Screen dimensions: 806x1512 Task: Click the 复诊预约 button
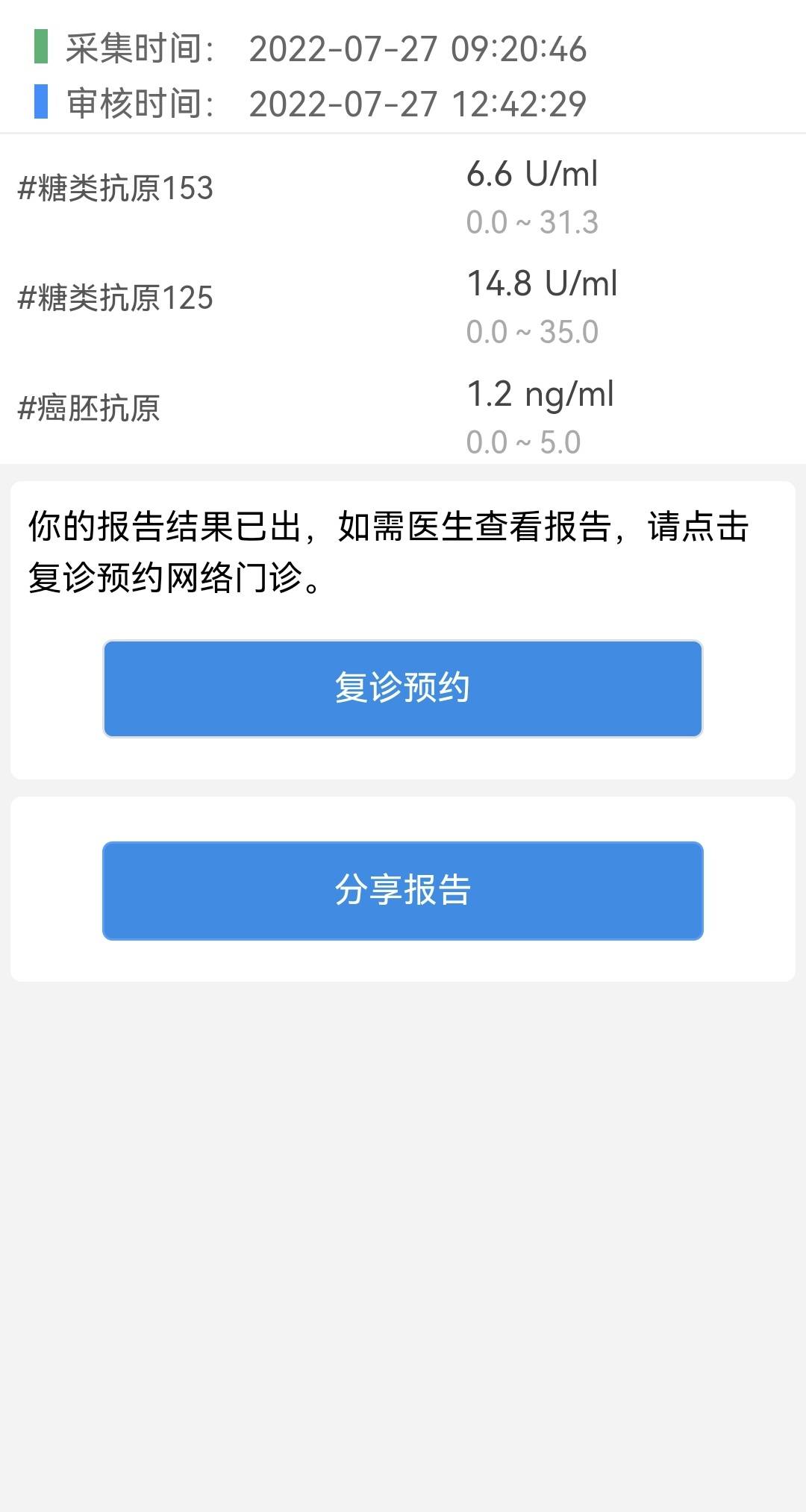[x=403, y=688]
